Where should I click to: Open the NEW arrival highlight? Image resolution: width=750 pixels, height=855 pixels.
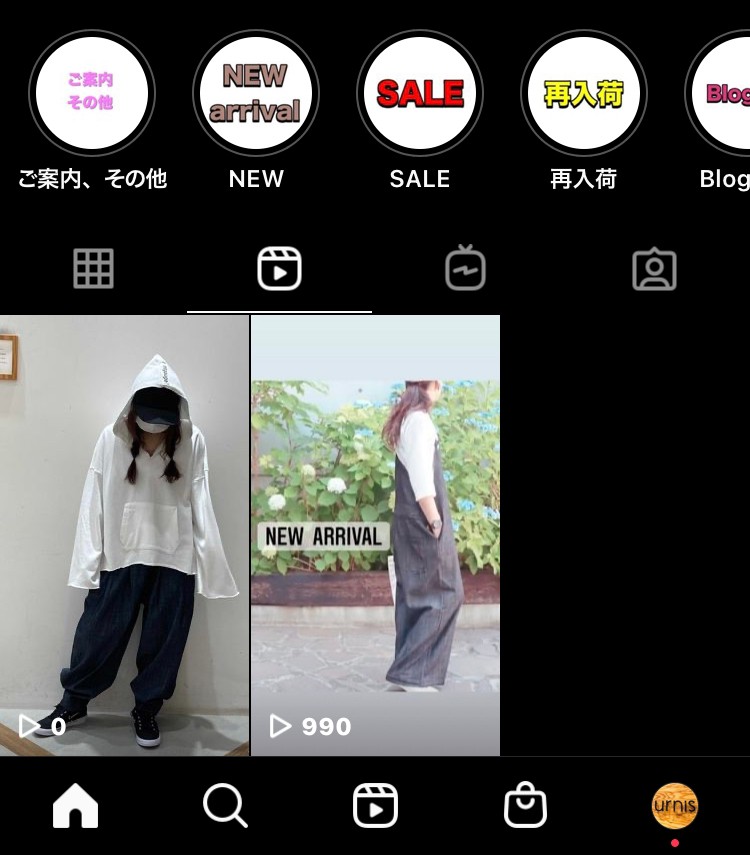click(256, 93)
